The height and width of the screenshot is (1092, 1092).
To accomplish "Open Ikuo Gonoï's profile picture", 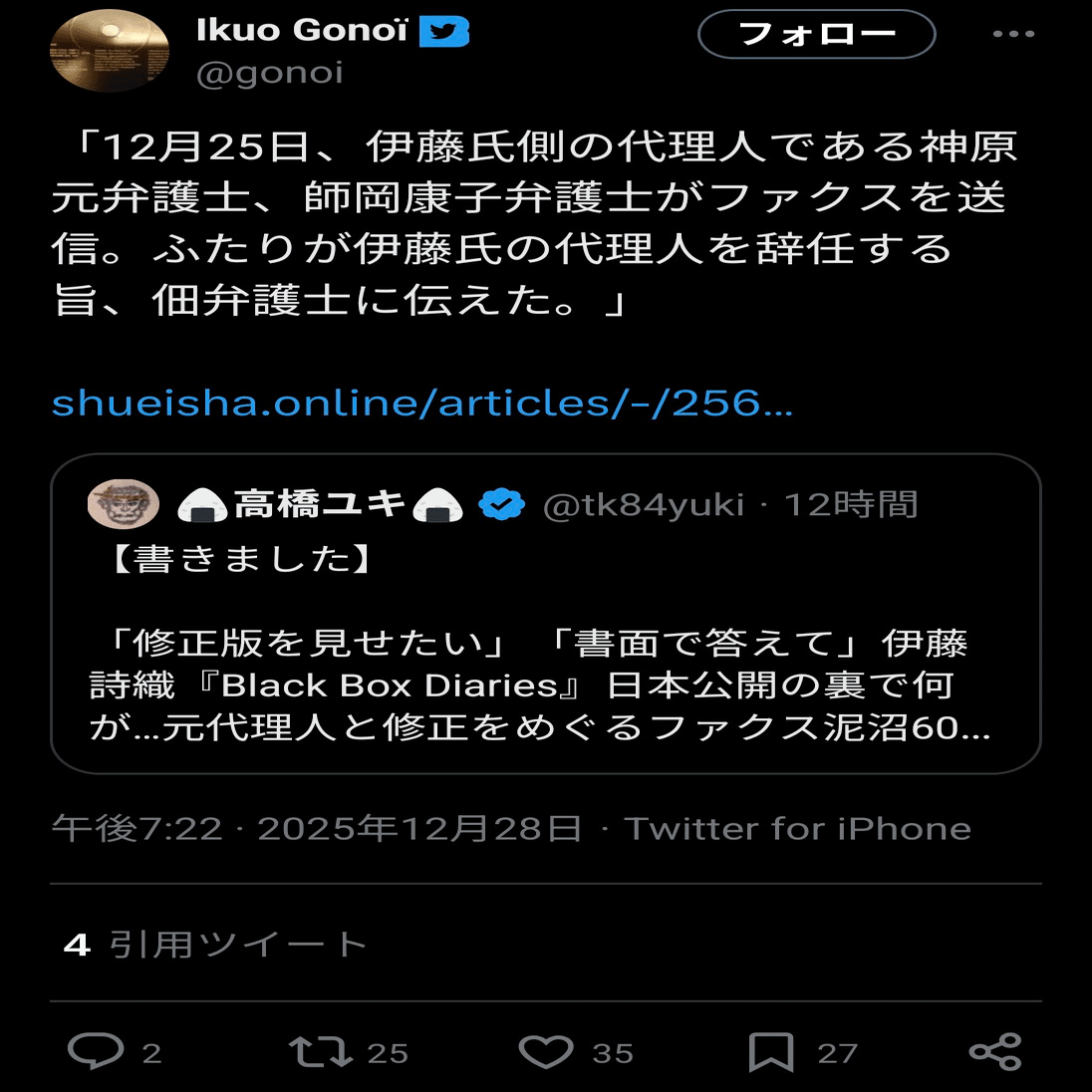I will (109, 51).
